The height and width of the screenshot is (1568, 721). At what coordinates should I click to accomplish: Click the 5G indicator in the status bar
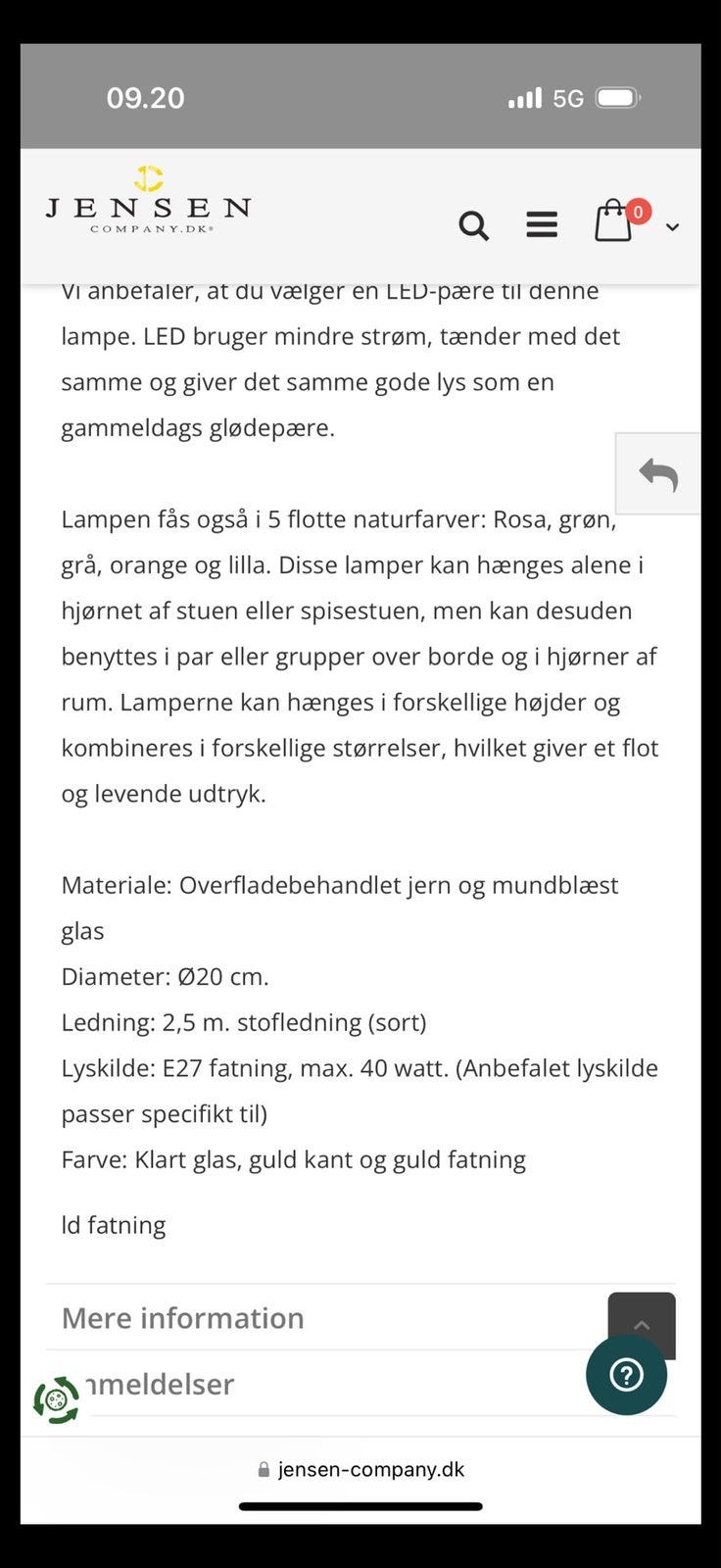click(x=568, y=97)
